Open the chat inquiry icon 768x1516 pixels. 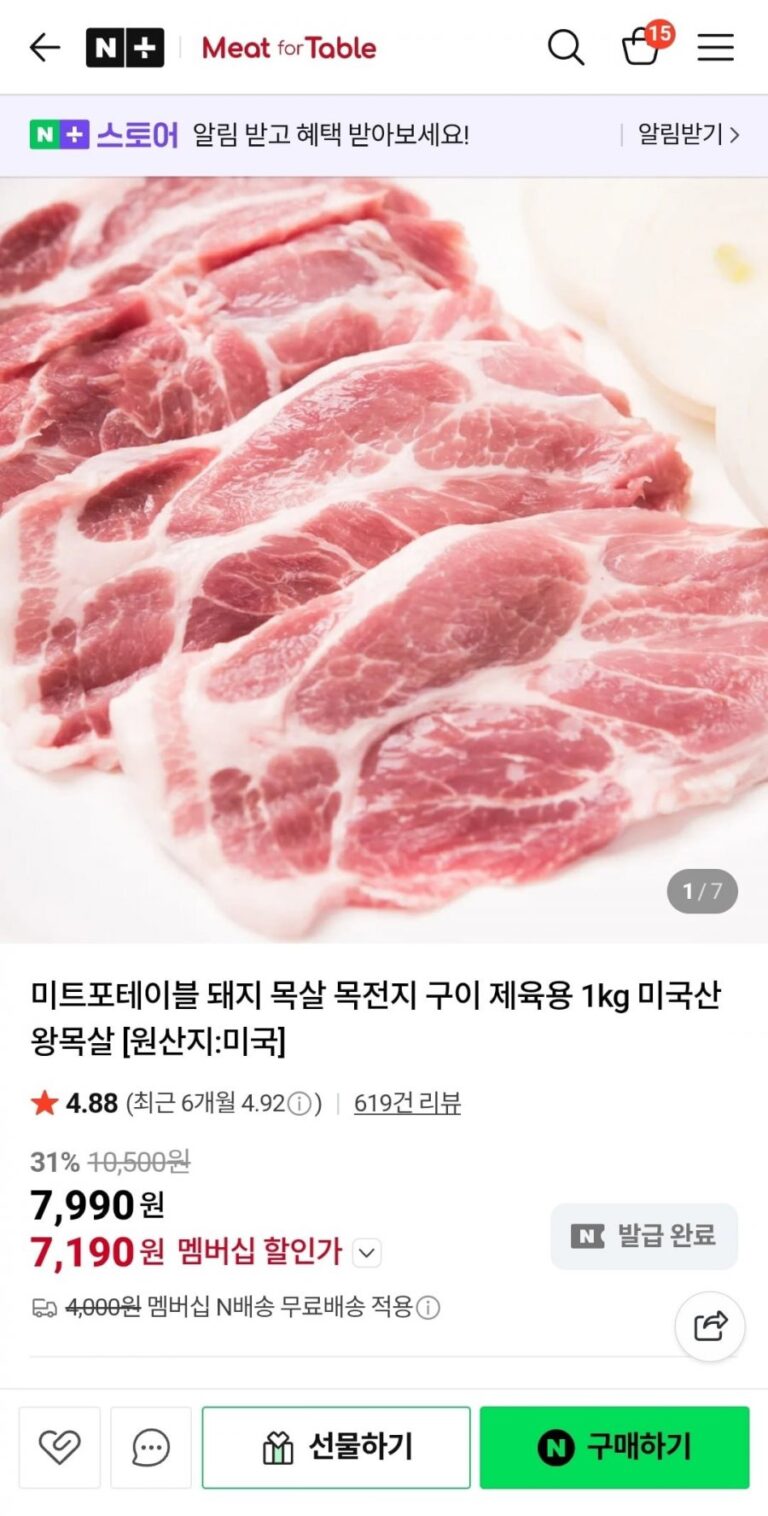coord(151,1447)
